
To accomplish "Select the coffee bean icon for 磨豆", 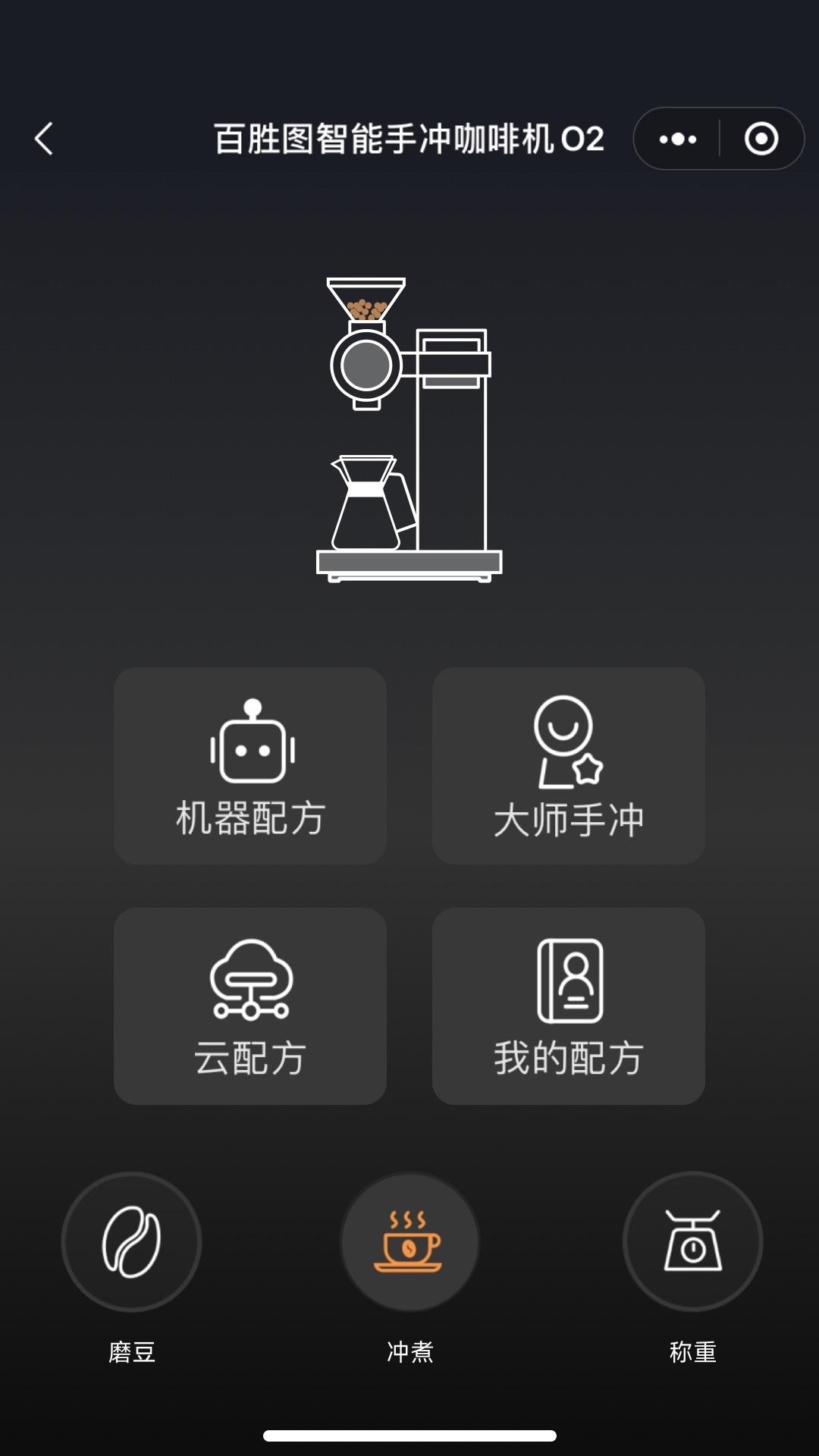I will (131, 1242).
